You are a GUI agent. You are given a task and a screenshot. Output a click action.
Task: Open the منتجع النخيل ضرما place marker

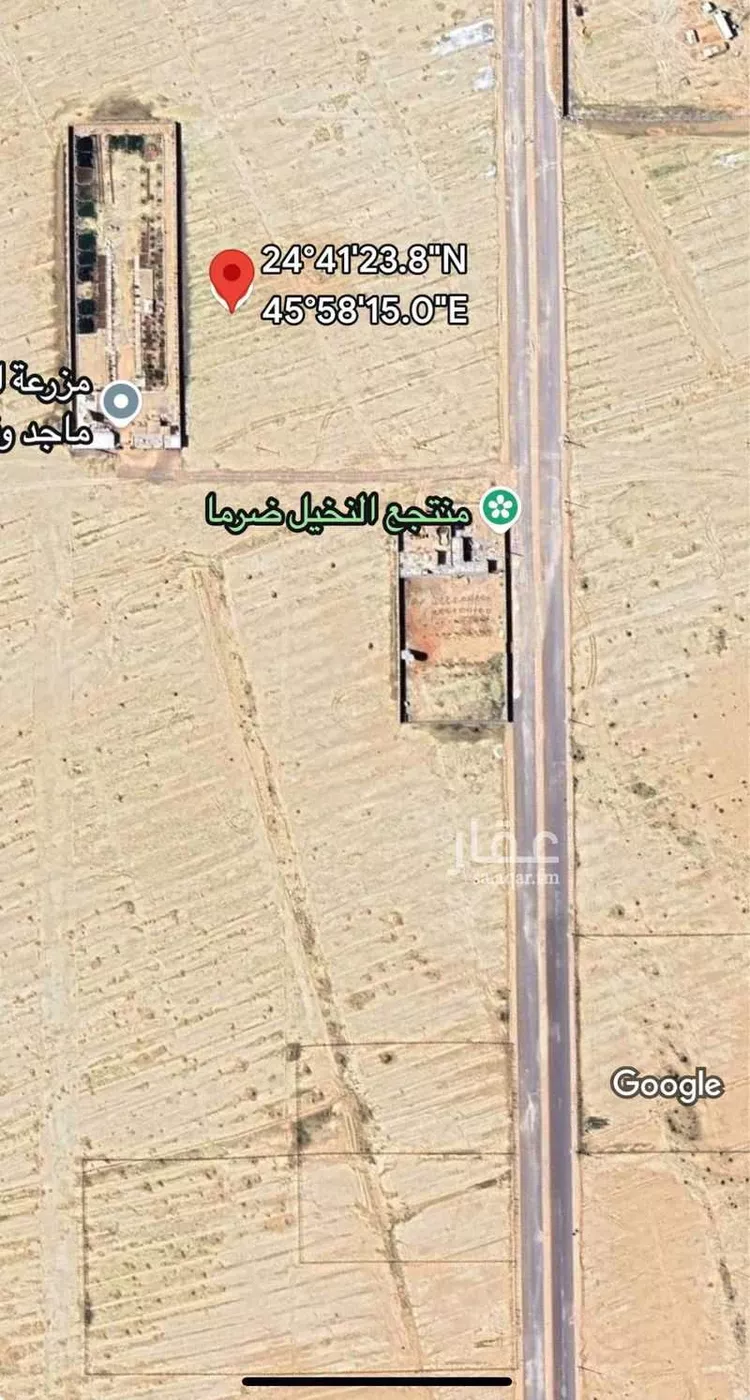coord(500,507)
